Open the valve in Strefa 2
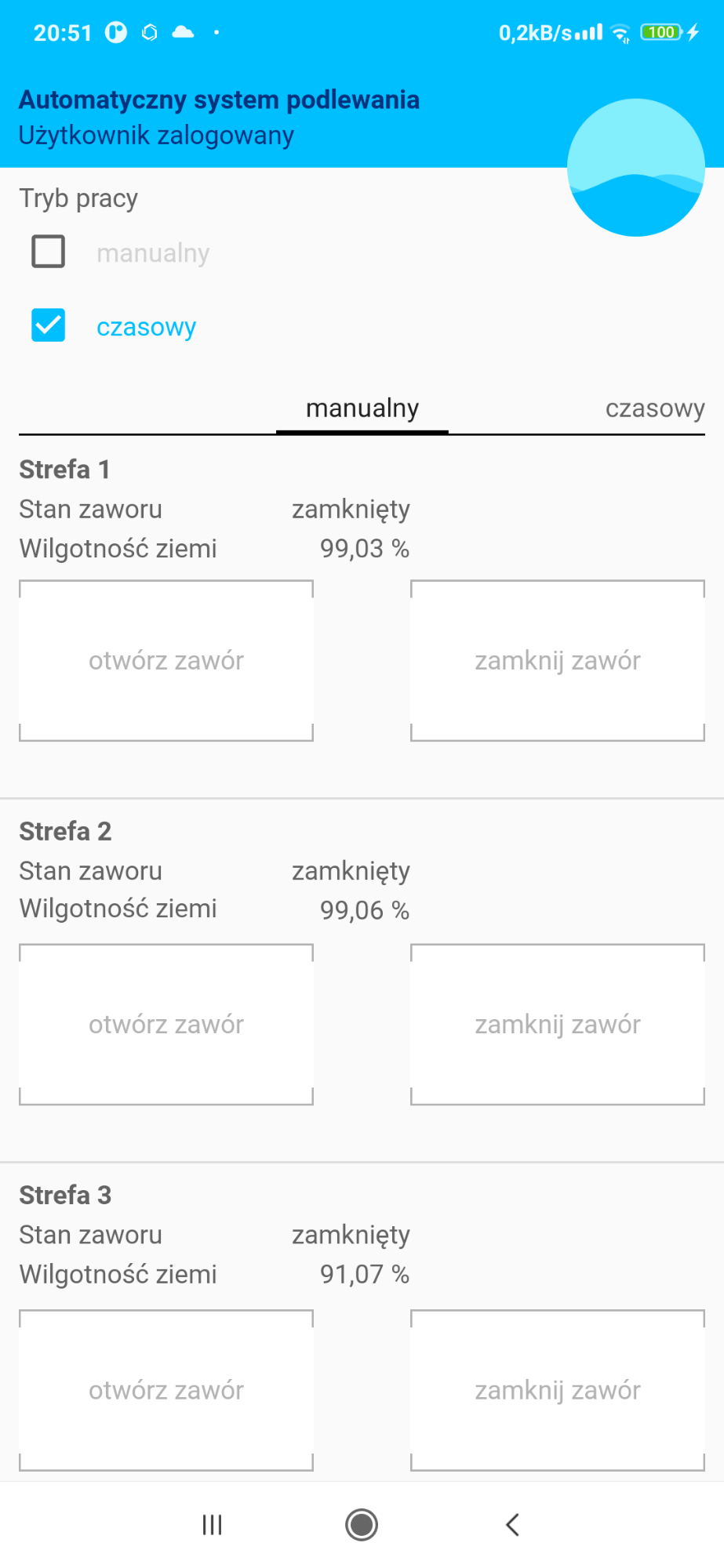This screenshot has height=1568, width=724. tap(166, 1025)
